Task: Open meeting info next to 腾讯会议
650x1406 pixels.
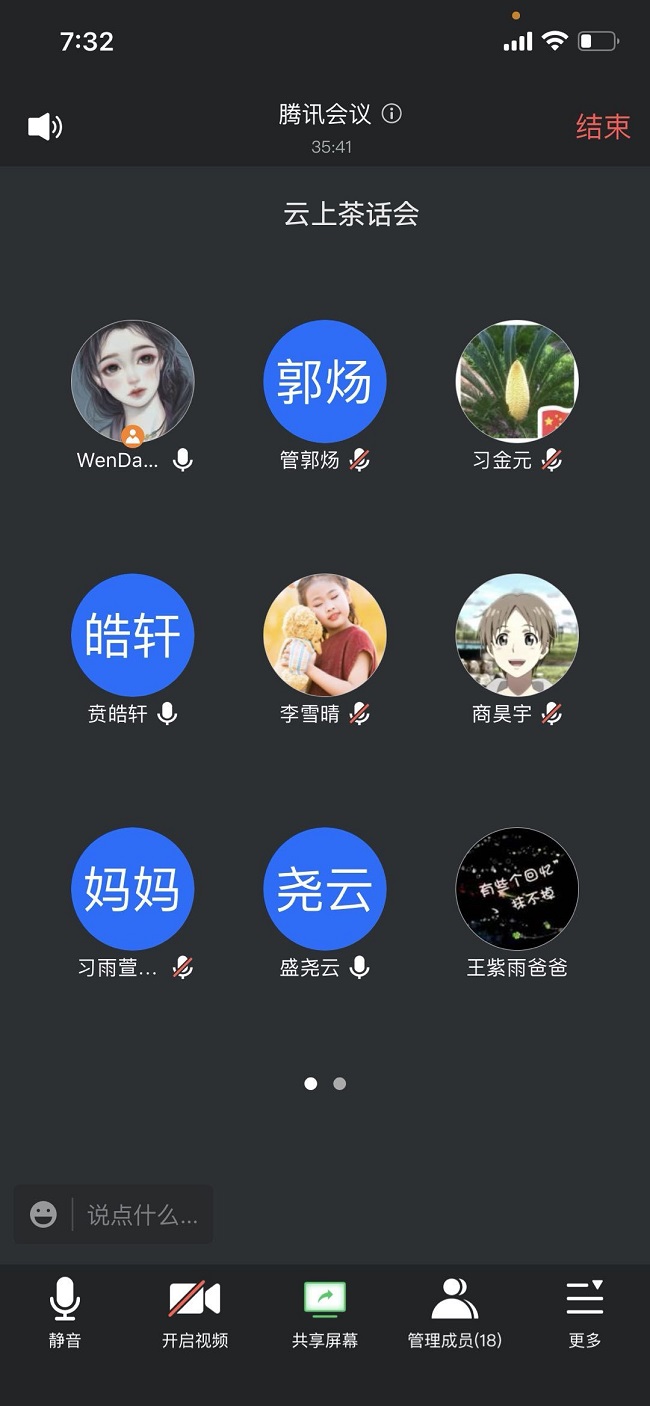Action: [x=392, y=114]
